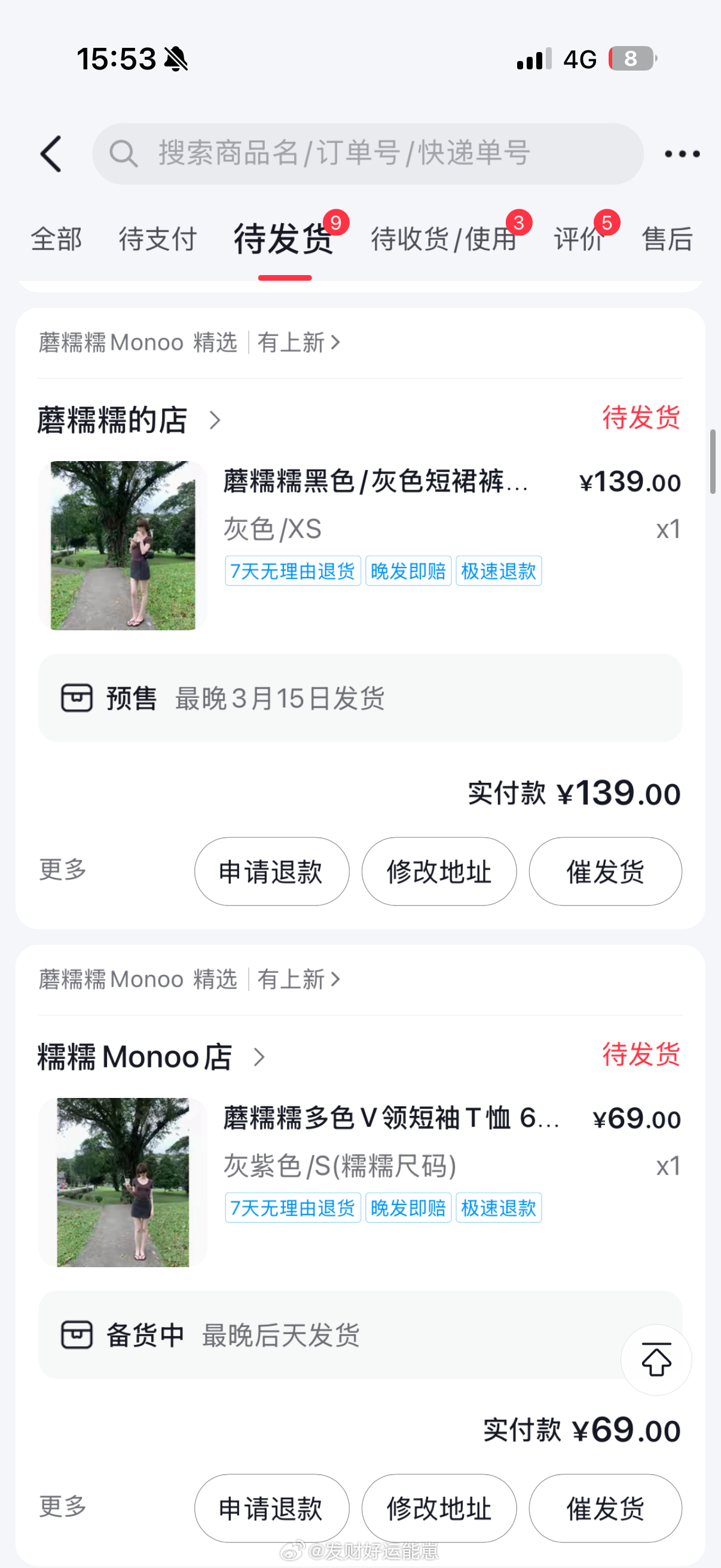Switch to the 售后 tab

click(667, 239)
